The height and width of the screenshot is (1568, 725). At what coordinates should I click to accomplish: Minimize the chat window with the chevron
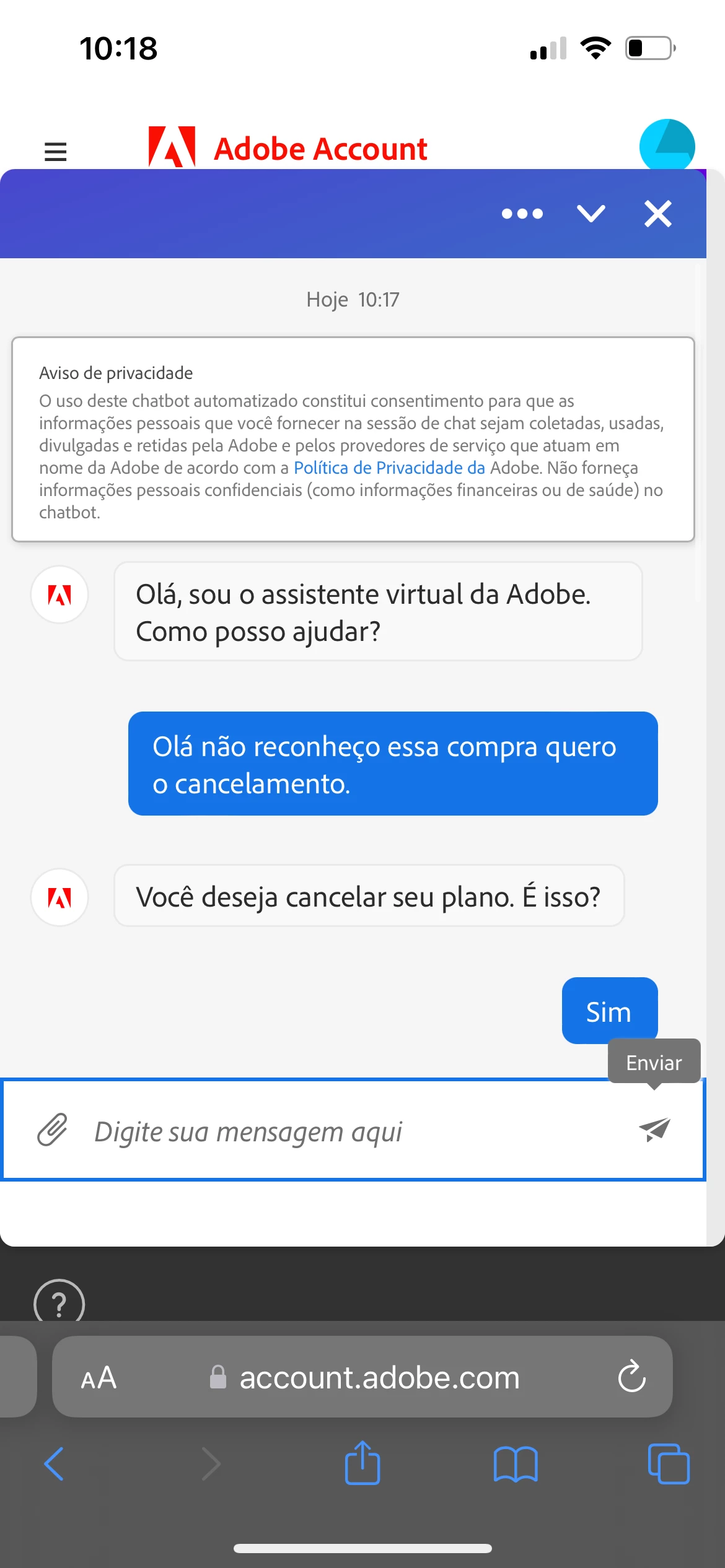click(591, 214)
